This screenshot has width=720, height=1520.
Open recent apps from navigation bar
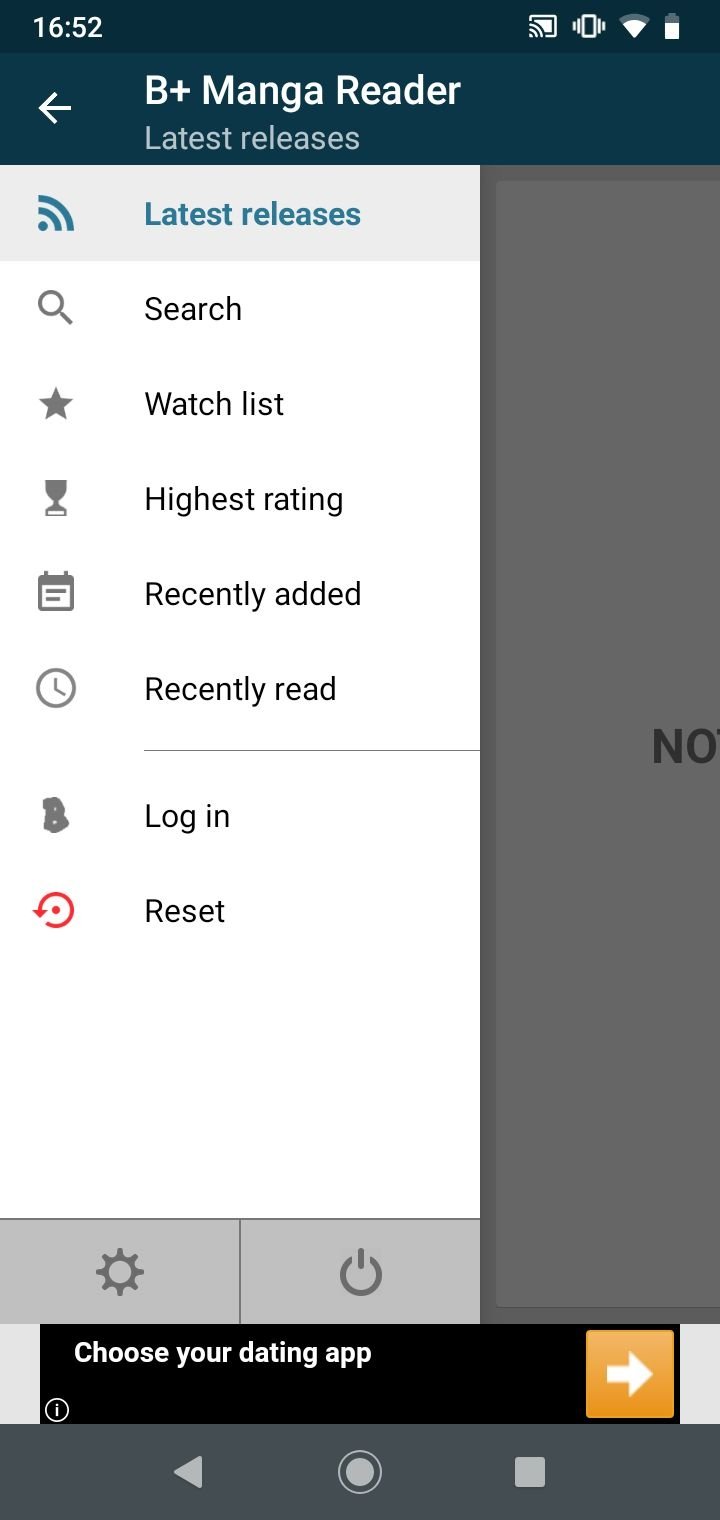pos(529,1472)
